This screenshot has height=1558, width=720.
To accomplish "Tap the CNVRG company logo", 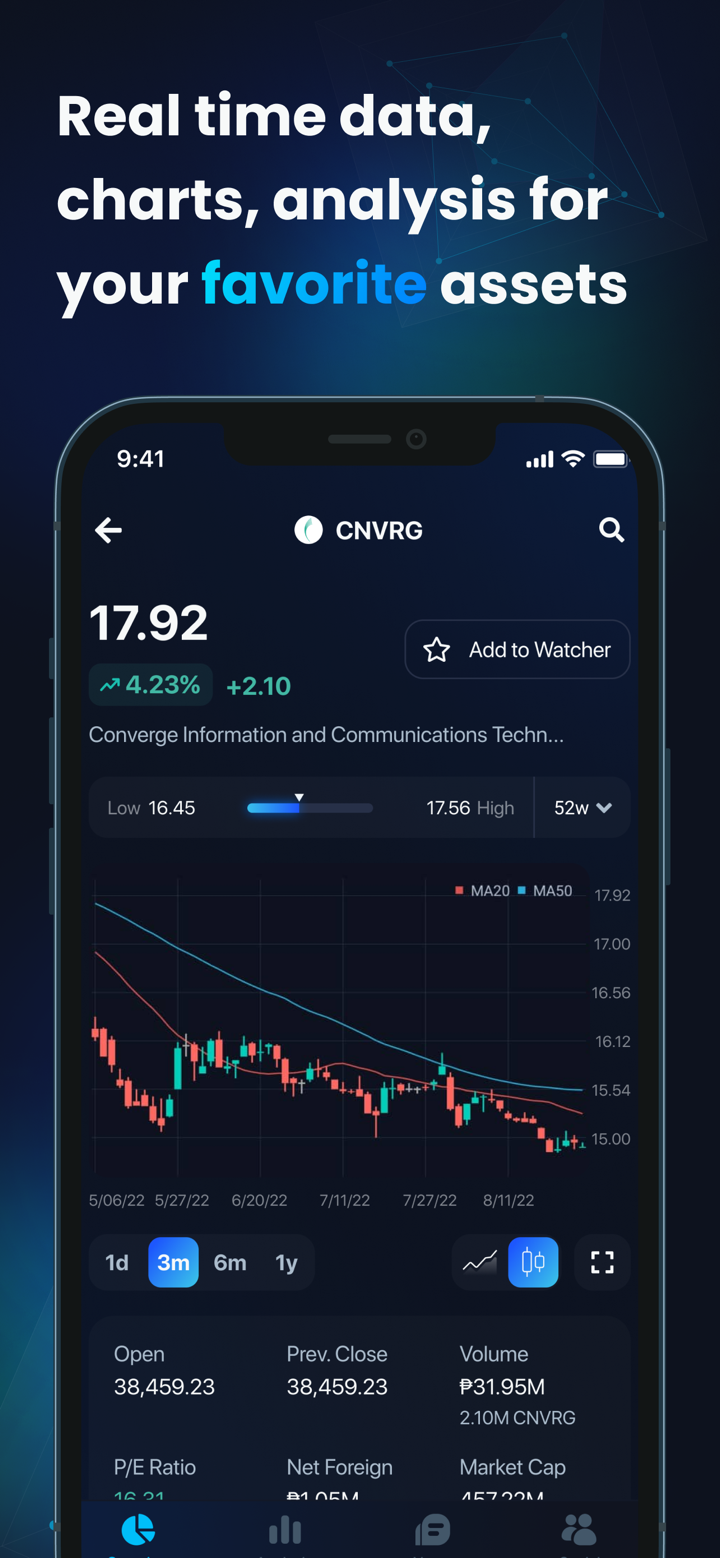I will [x=307, y=529].
